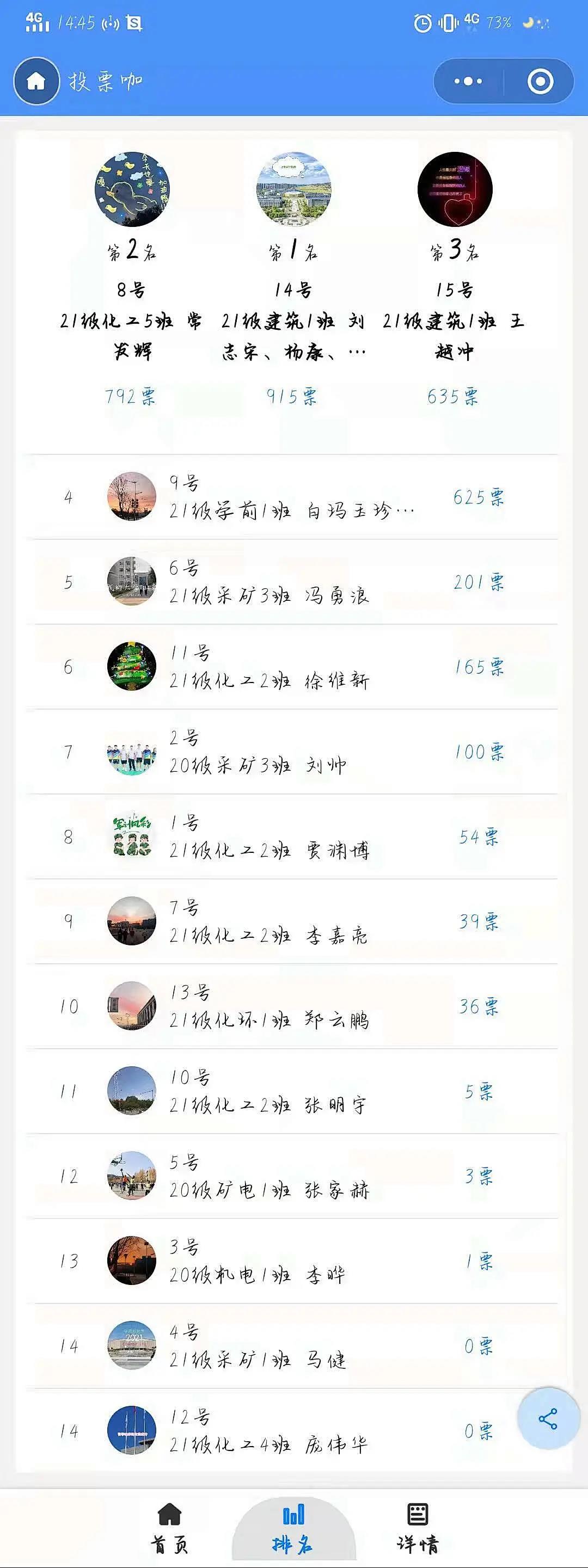Open the 5号 entry with 3 votes
The height and width of the screenshot is (1568, 588).
click(x=292, y=1176)
